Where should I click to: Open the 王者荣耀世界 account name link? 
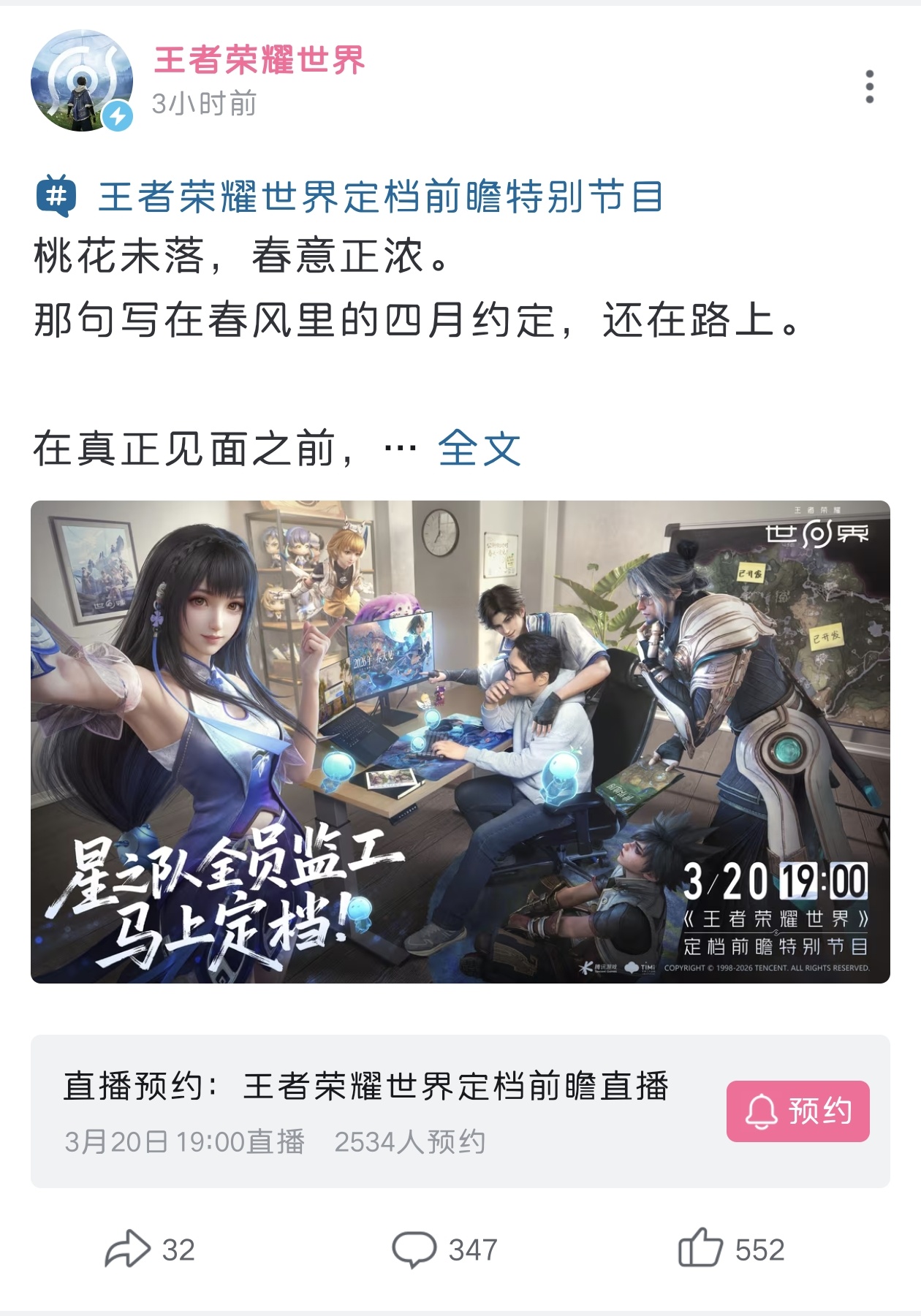coord(259,60)
